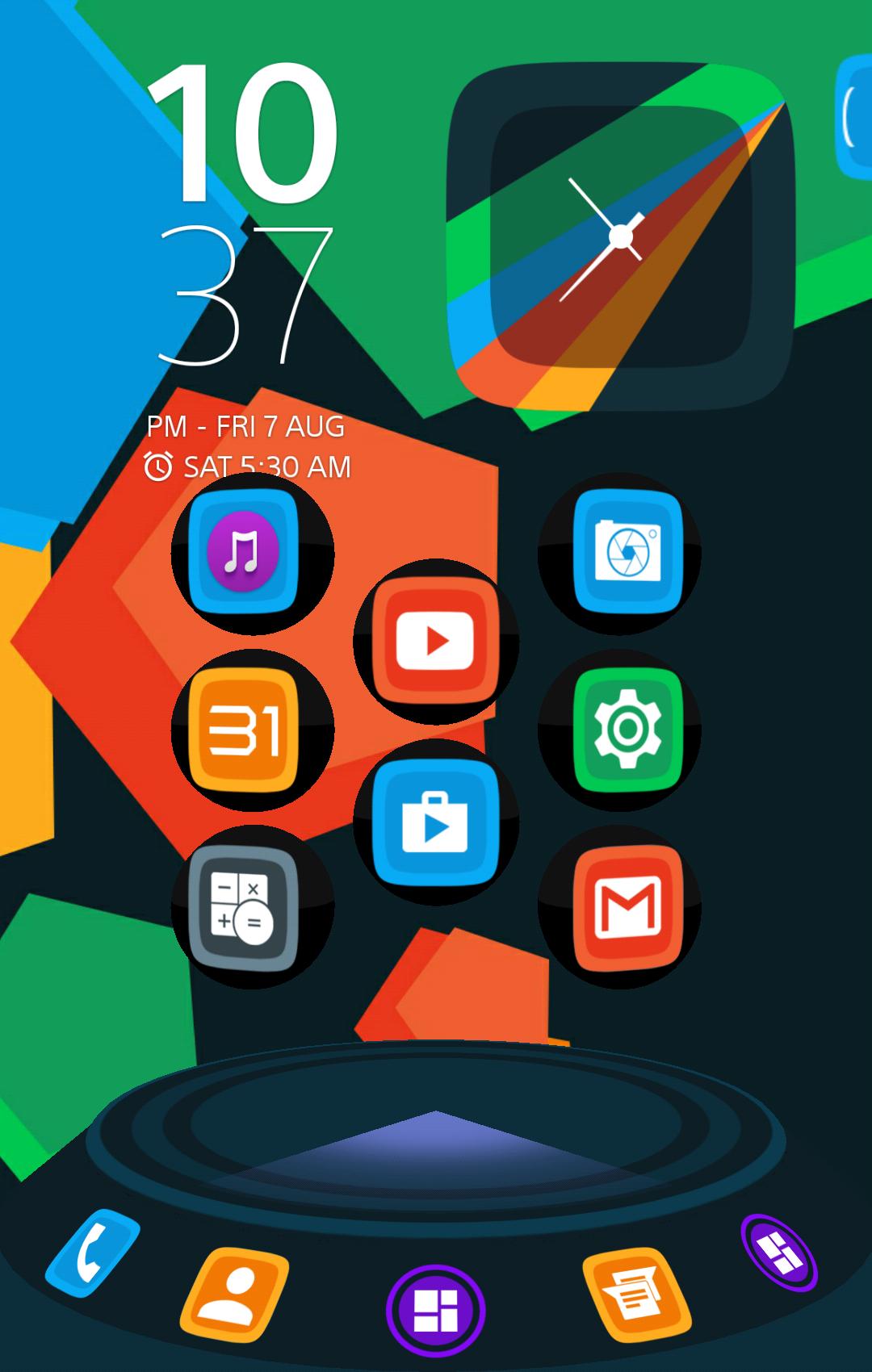Open the app drawer center button

point(435,1309)
